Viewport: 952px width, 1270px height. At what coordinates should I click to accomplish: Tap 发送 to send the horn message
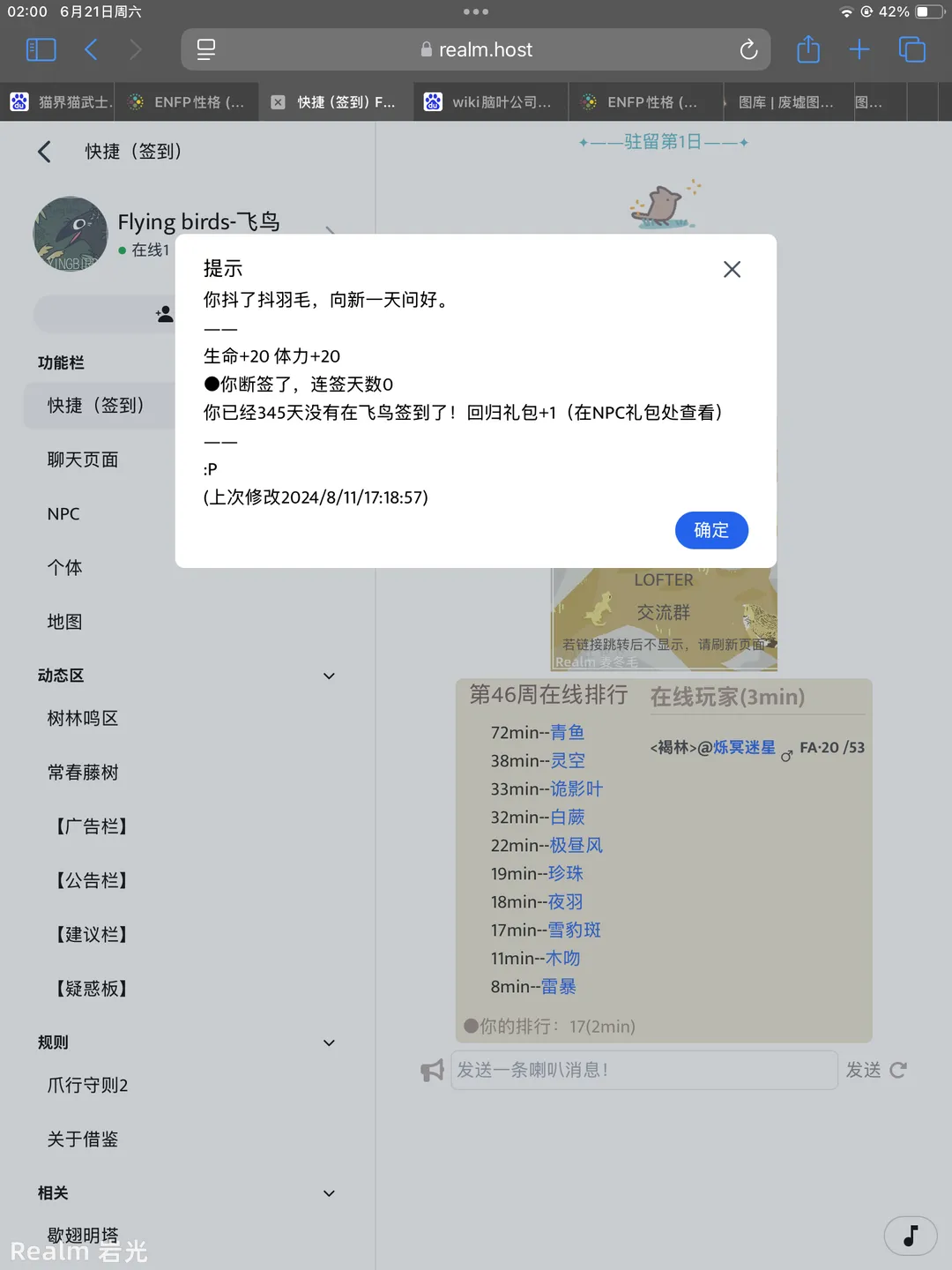[863, 1070]
